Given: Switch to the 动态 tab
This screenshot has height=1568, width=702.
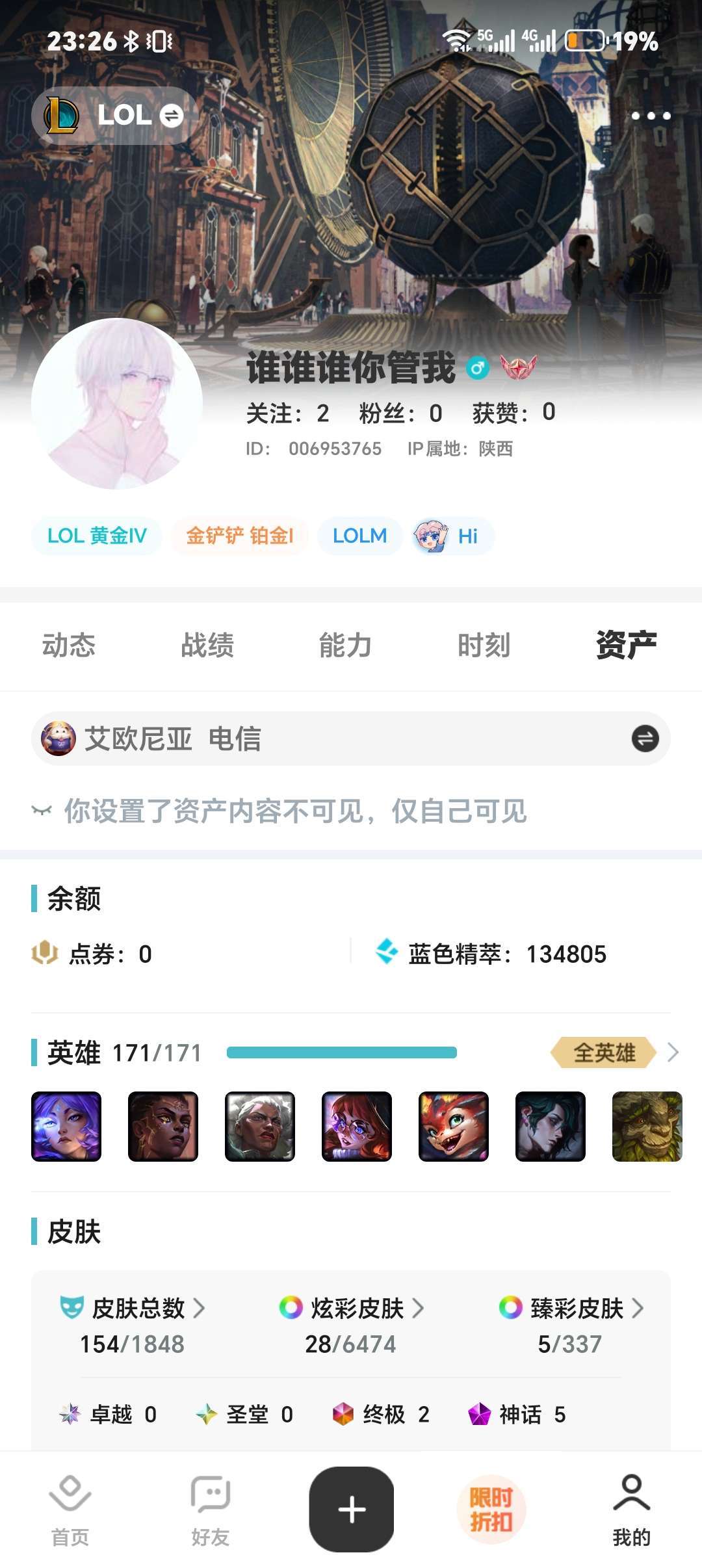Looking at the screenshot, I should [x=69, y=646].
